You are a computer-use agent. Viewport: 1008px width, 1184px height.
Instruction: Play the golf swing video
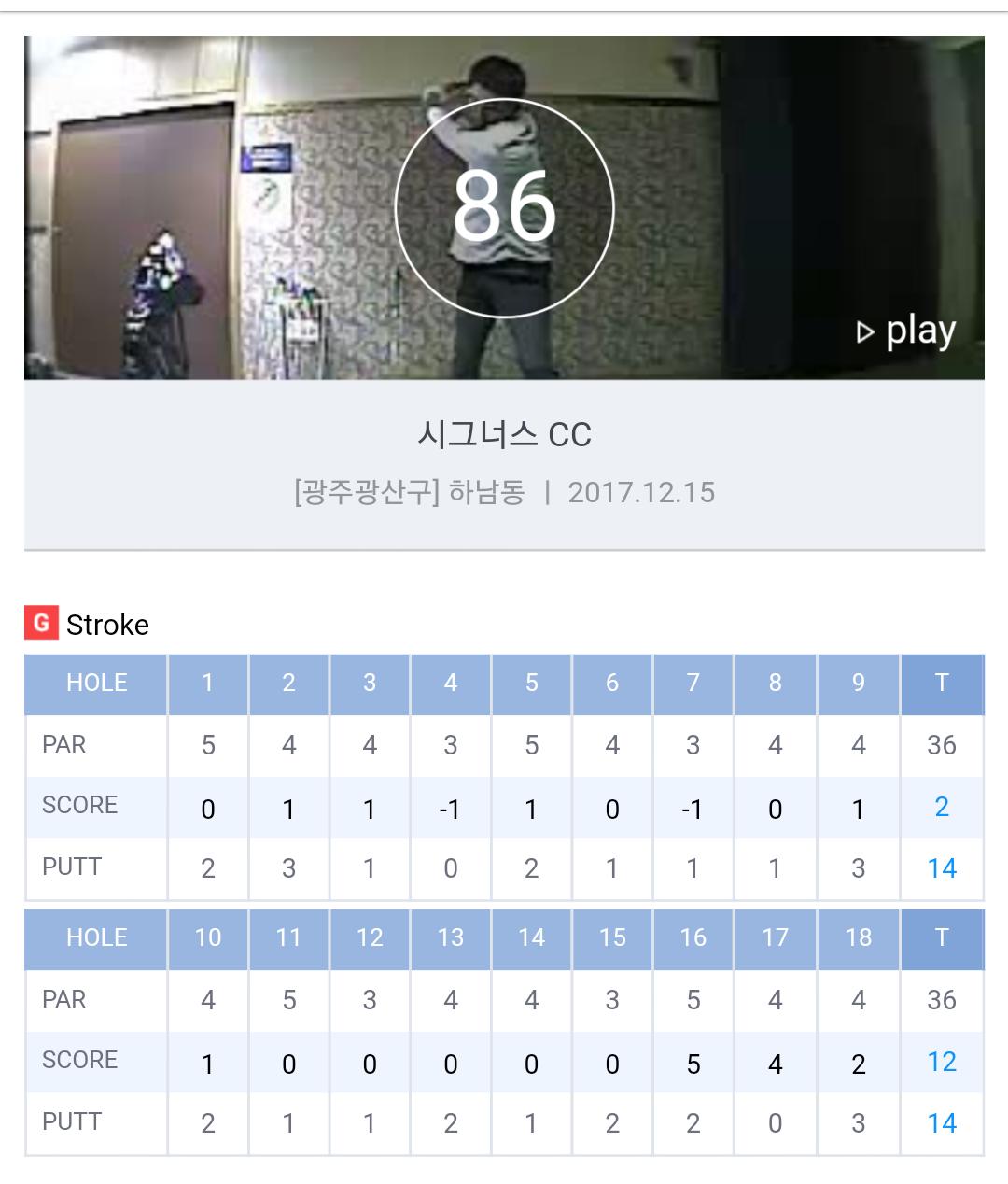[x=905, y=331]
